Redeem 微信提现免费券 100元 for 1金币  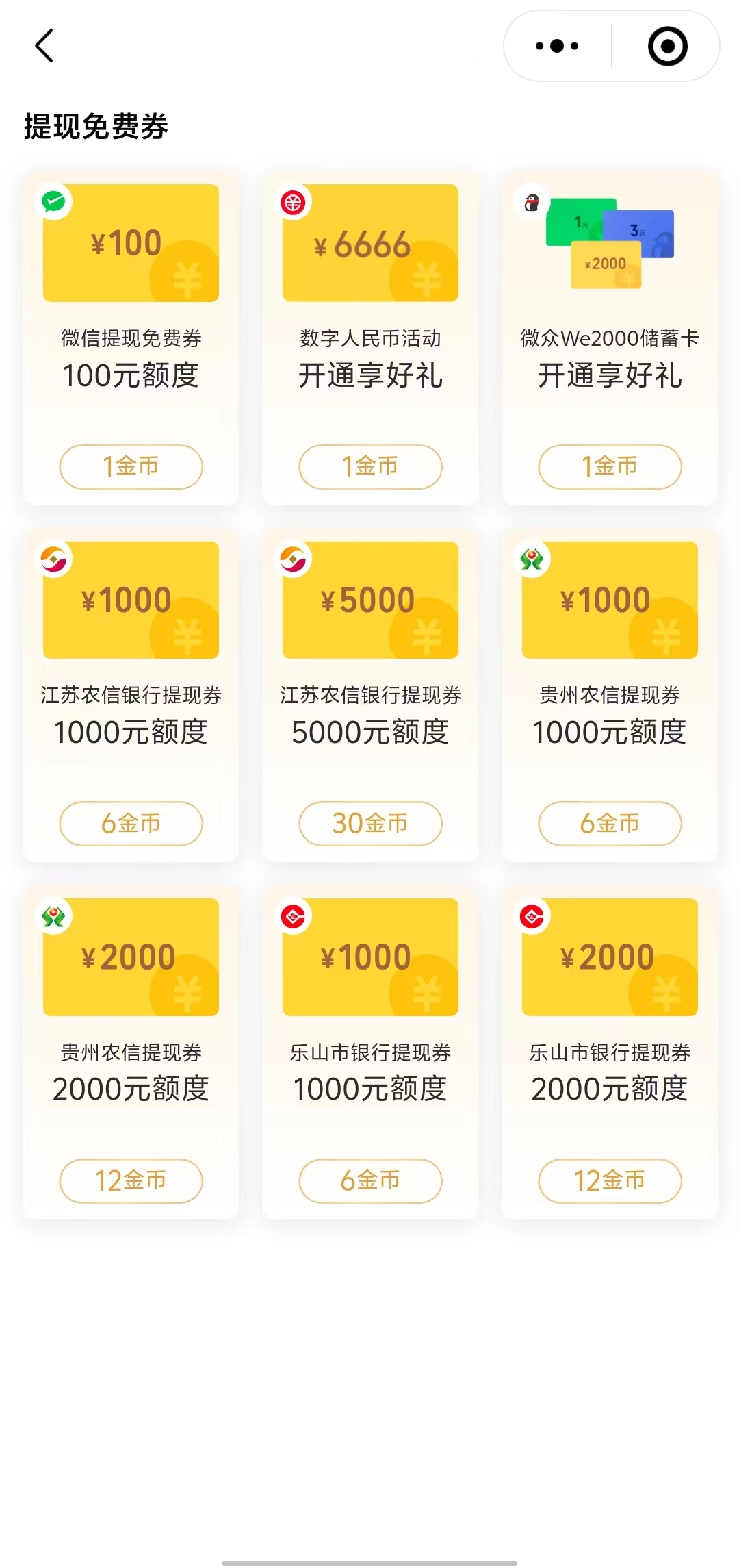coord(131,466)
